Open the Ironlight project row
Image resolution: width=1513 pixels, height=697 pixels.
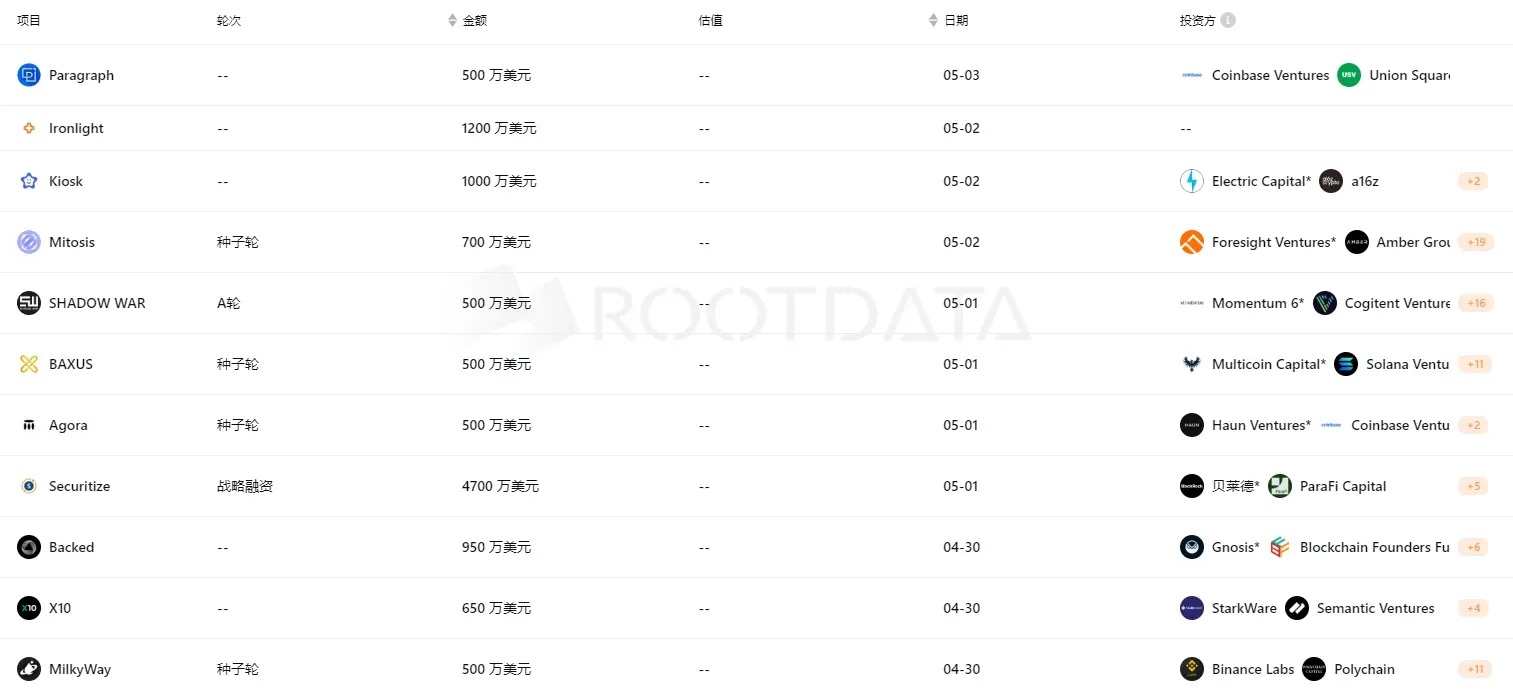[76, 128]
